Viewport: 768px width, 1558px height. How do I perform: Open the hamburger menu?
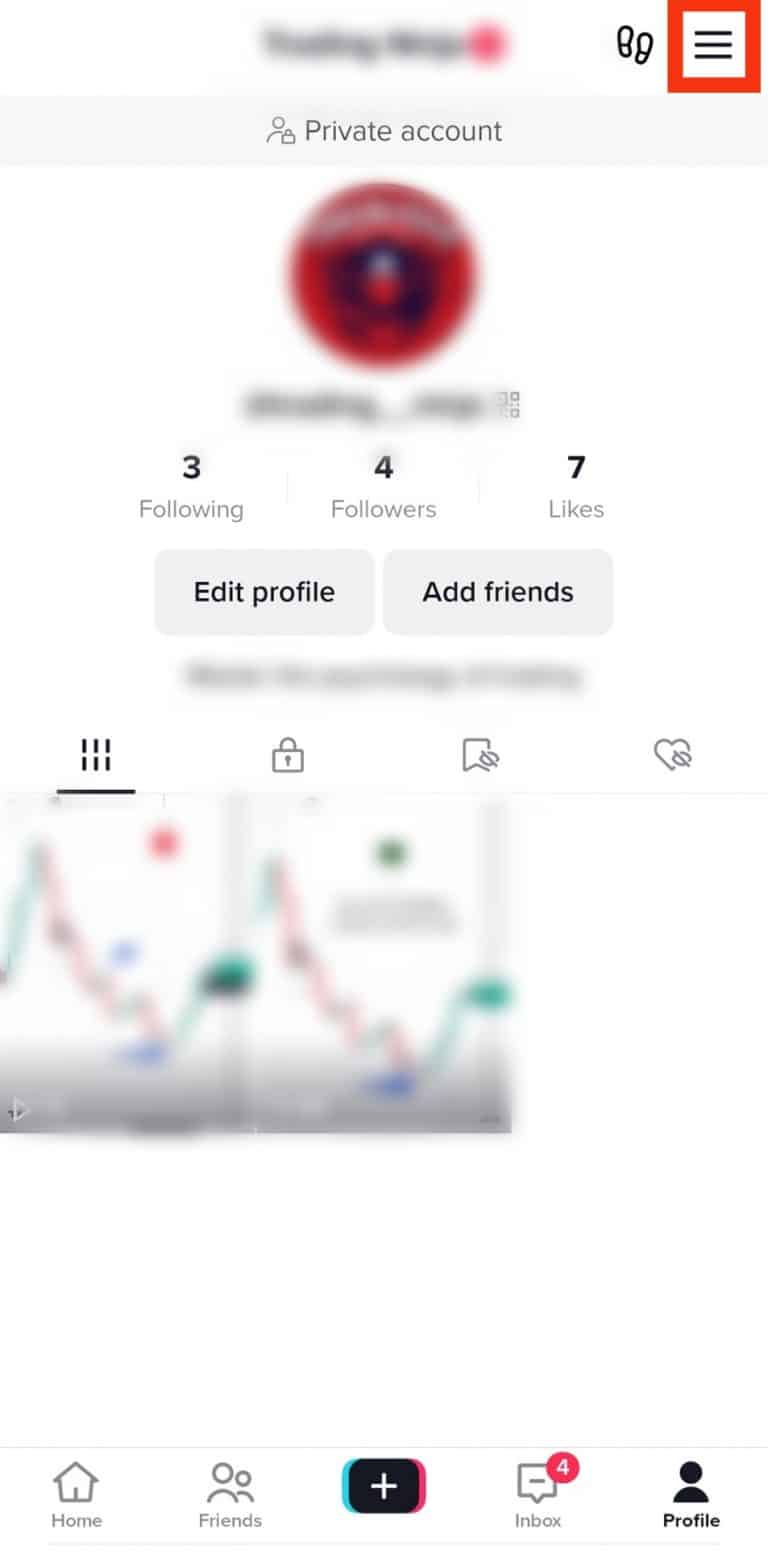[x=712, y=45]
